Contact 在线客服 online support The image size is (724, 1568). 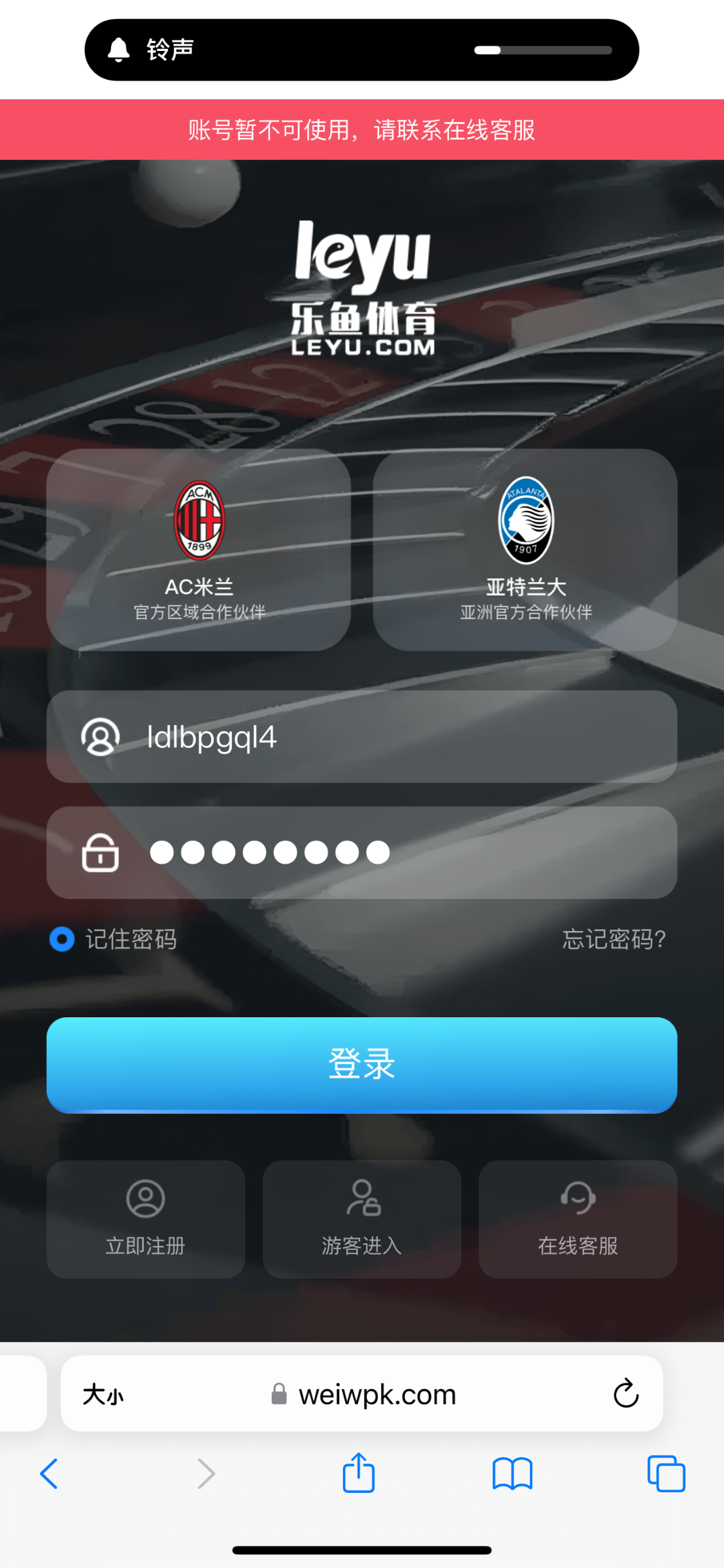[578, 1219]
